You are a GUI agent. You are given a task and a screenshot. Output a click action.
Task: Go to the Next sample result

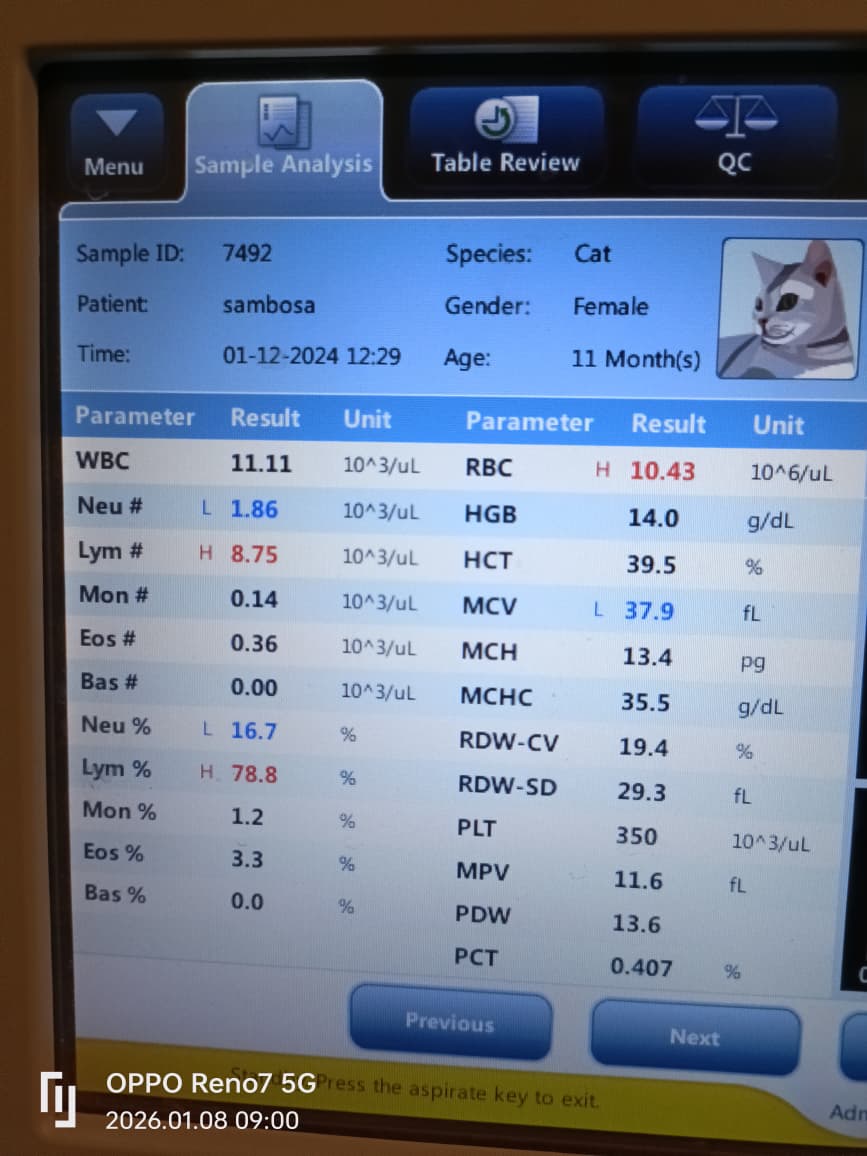695,1037
